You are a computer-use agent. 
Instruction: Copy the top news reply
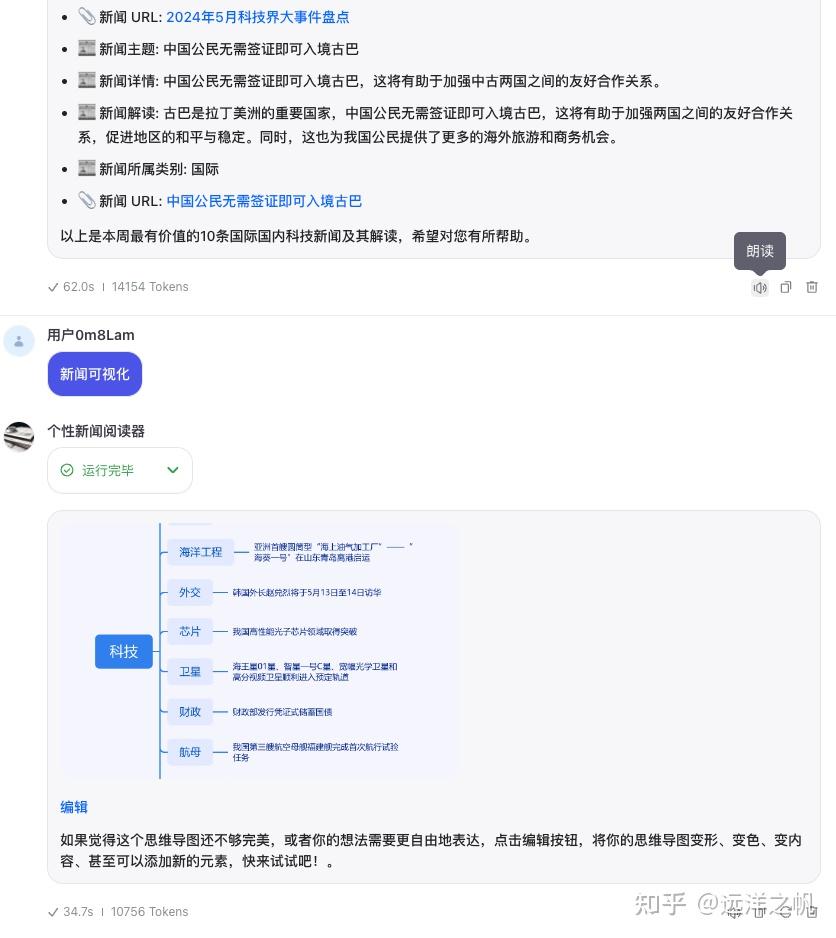coord(786,288)
